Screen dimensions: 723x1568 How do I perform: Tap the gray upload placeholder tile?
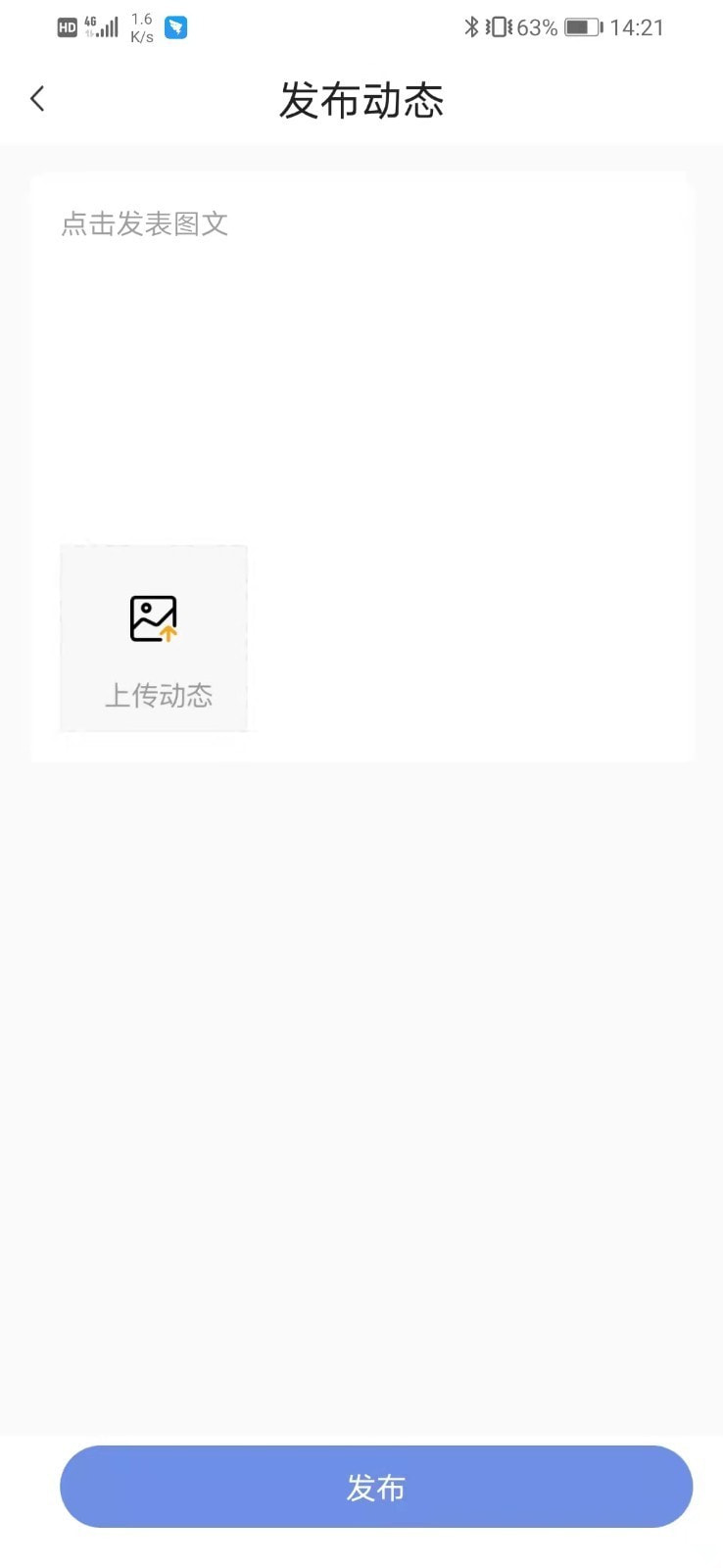154,638
